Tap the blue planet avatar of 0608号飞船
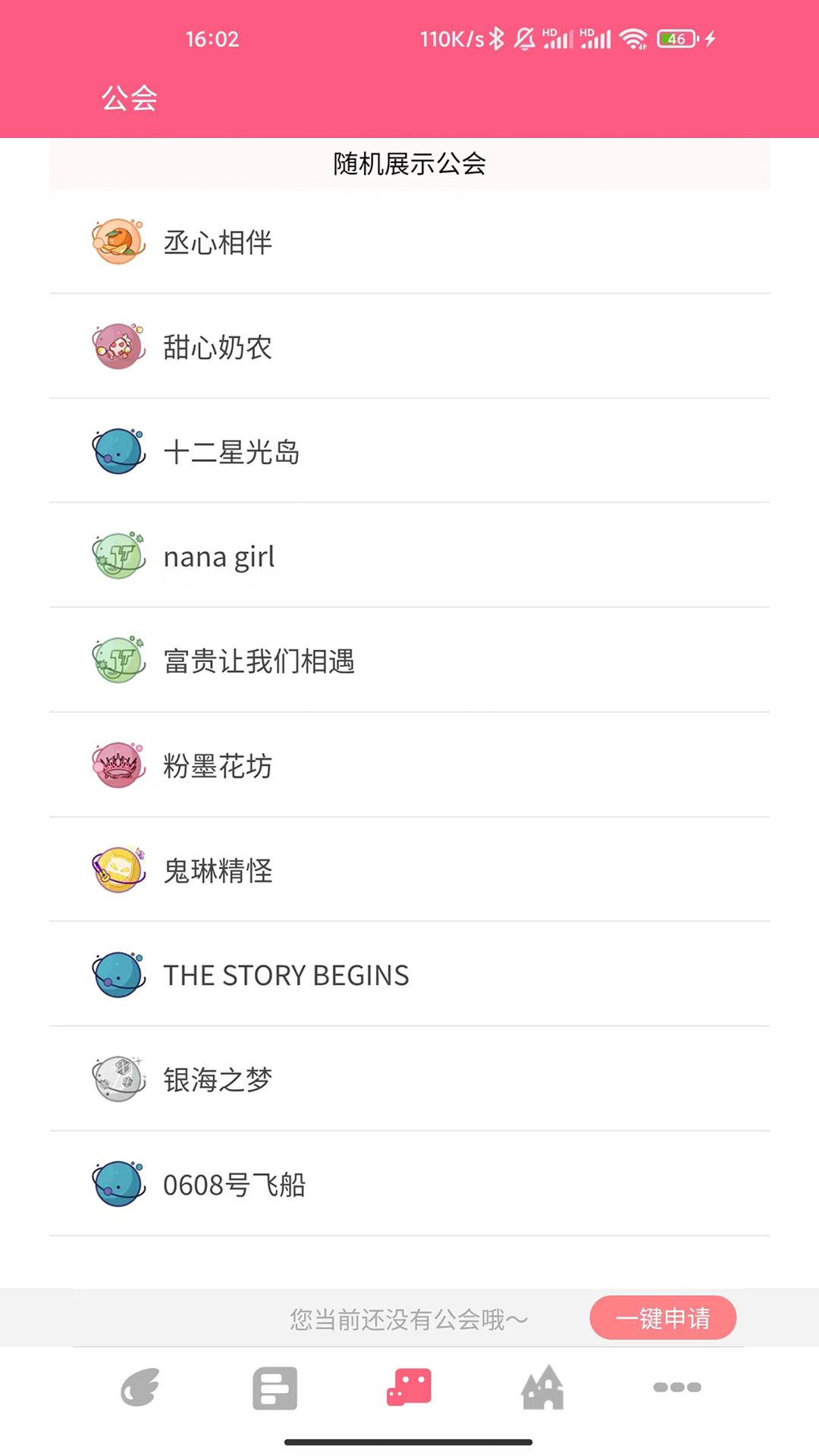Screen dimensions: 819x1456 118,1184
